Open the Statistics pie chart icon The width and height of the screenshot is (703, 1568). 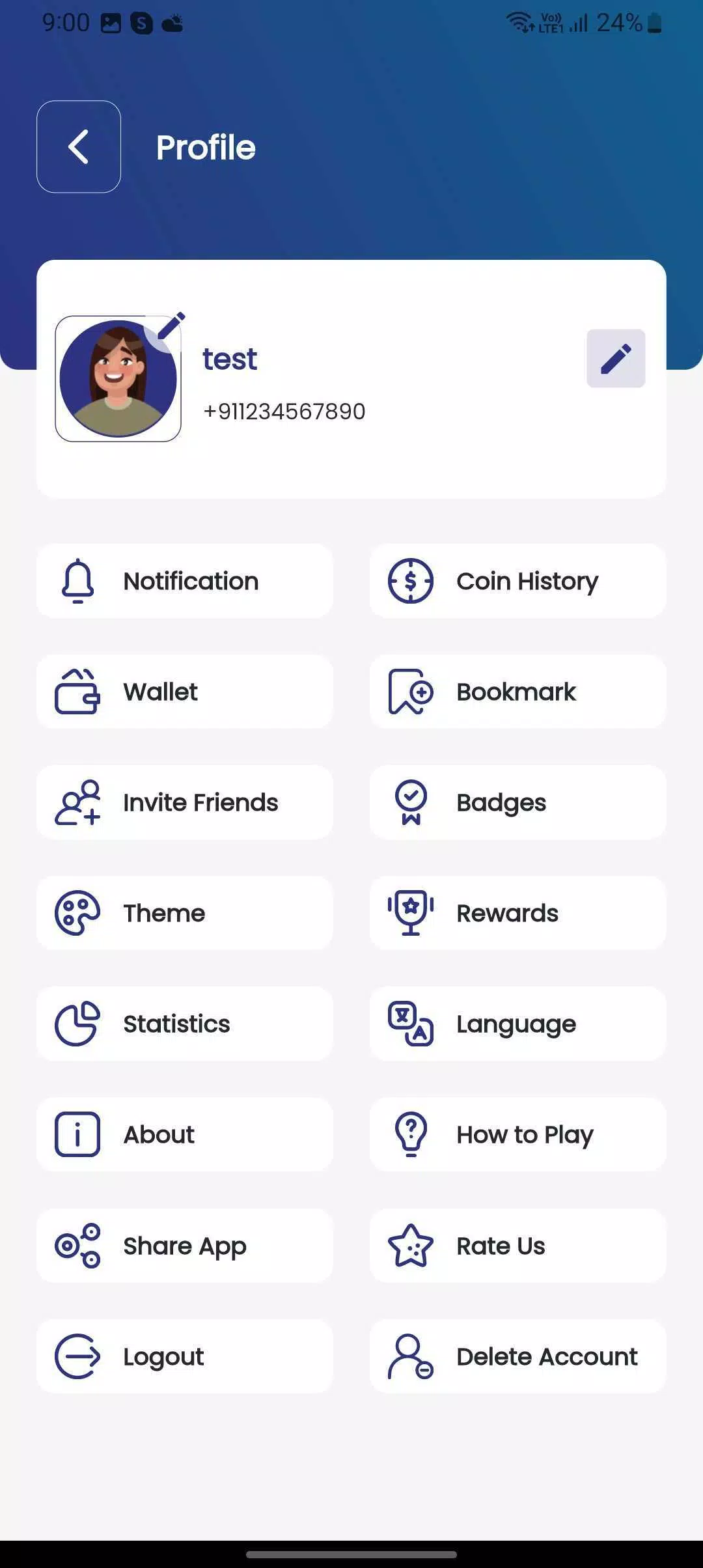[77, 1023]
